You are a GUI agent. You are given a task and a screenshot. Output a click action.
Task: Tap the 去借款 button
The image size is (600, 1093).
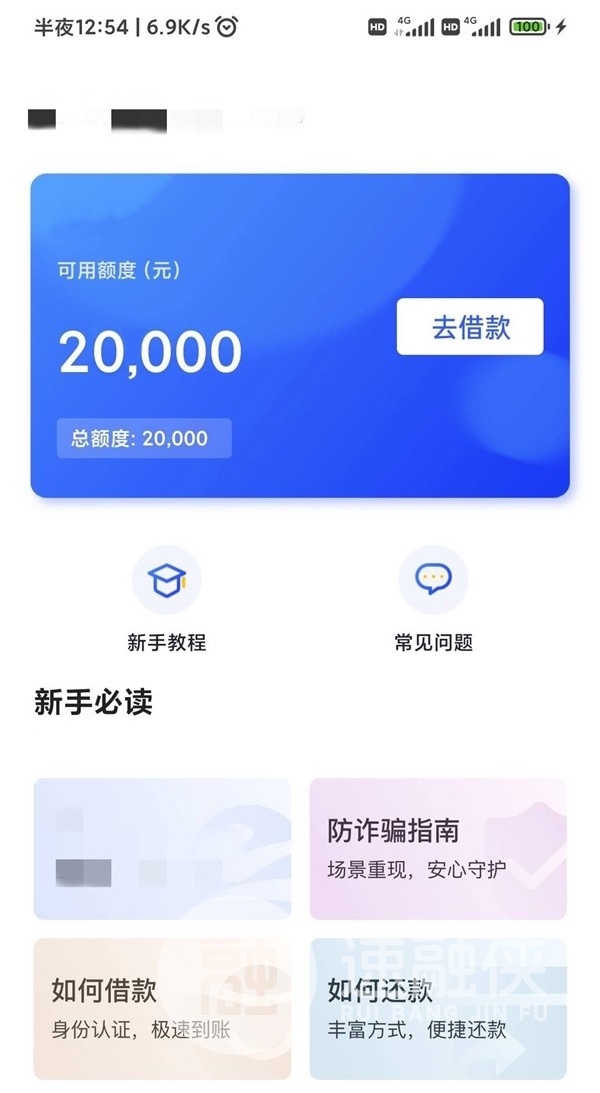point(470,327)
